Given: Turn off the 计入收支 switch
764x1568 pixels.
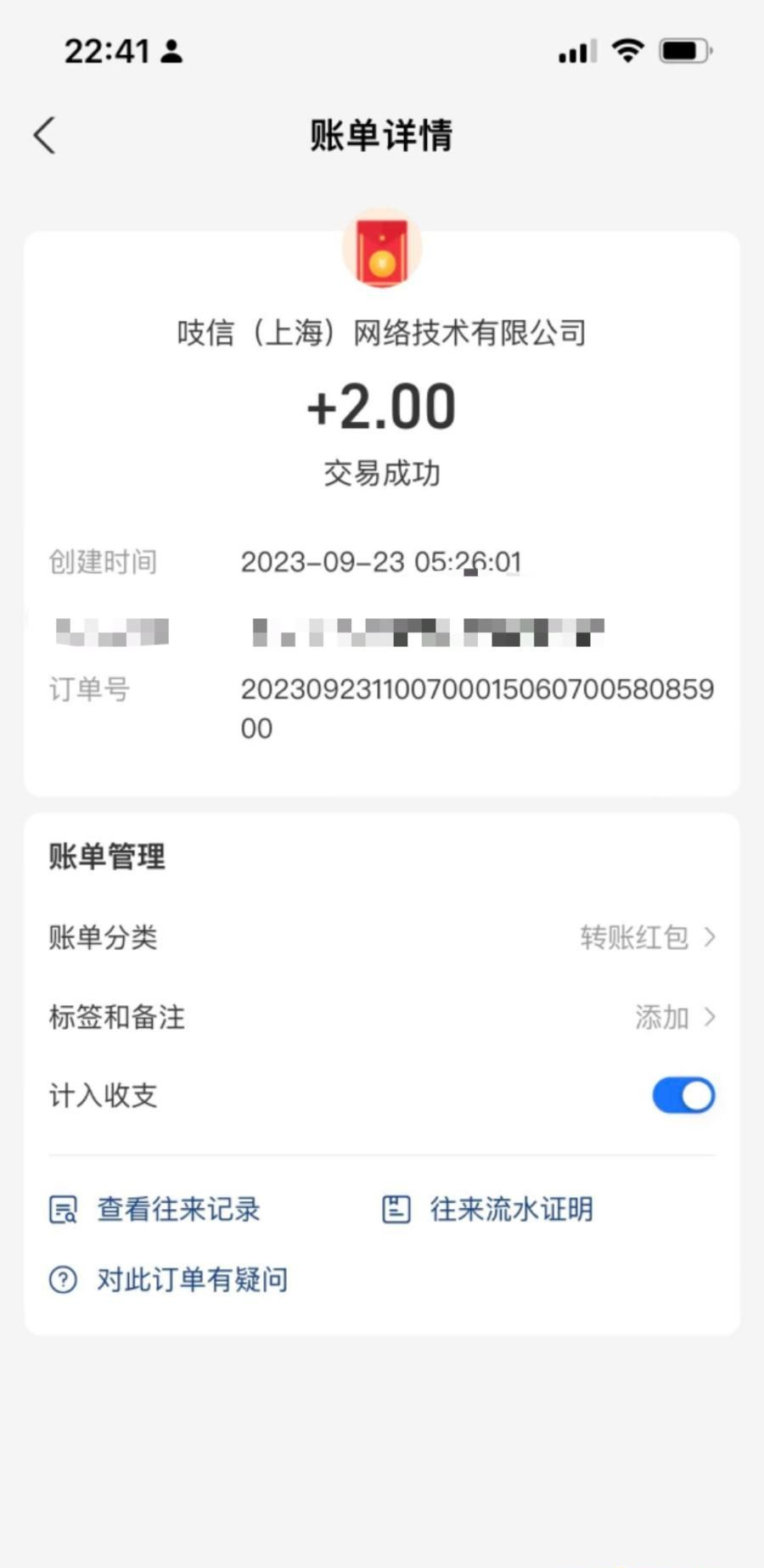Looking at the screenshot, I should tap(683, 1095).
